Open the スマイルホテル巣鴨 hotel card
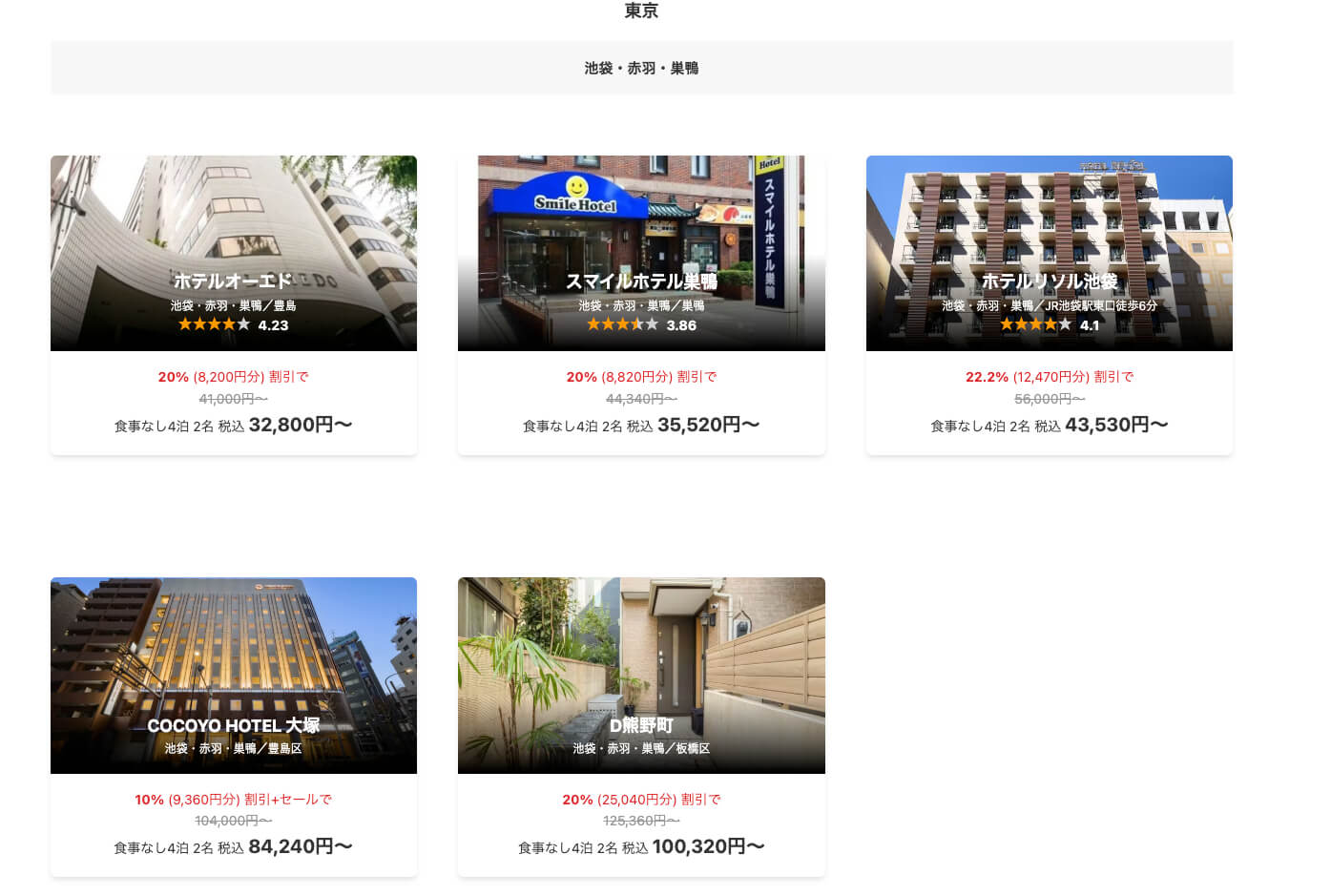This screenshot has width=1331, height=896. [640, 281]
